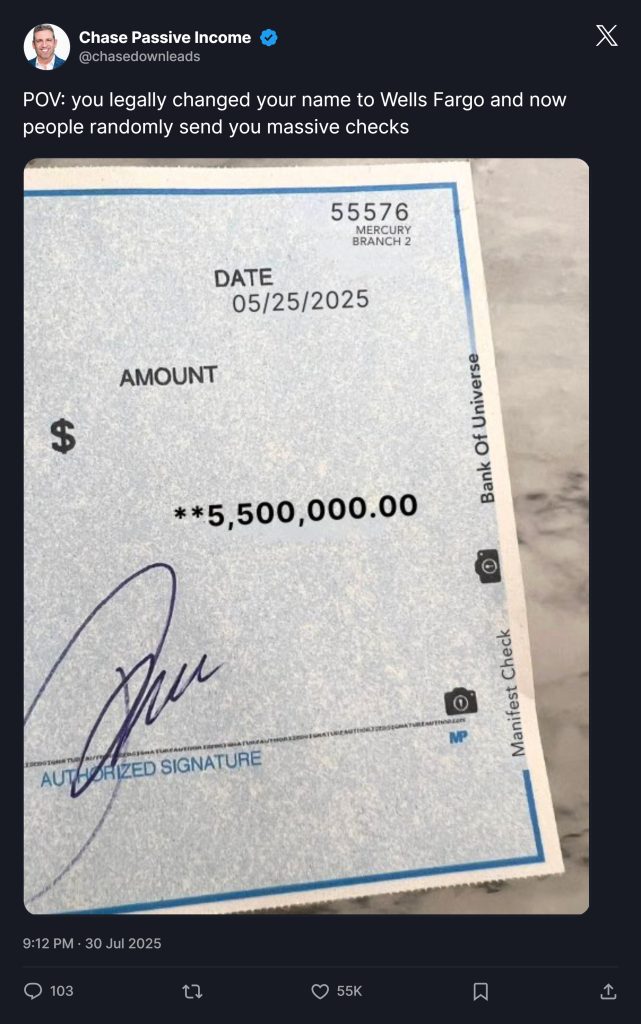This screenshot has width=641, height=1024.
Task: Repost this post
Action: click(x=191, y=991)
